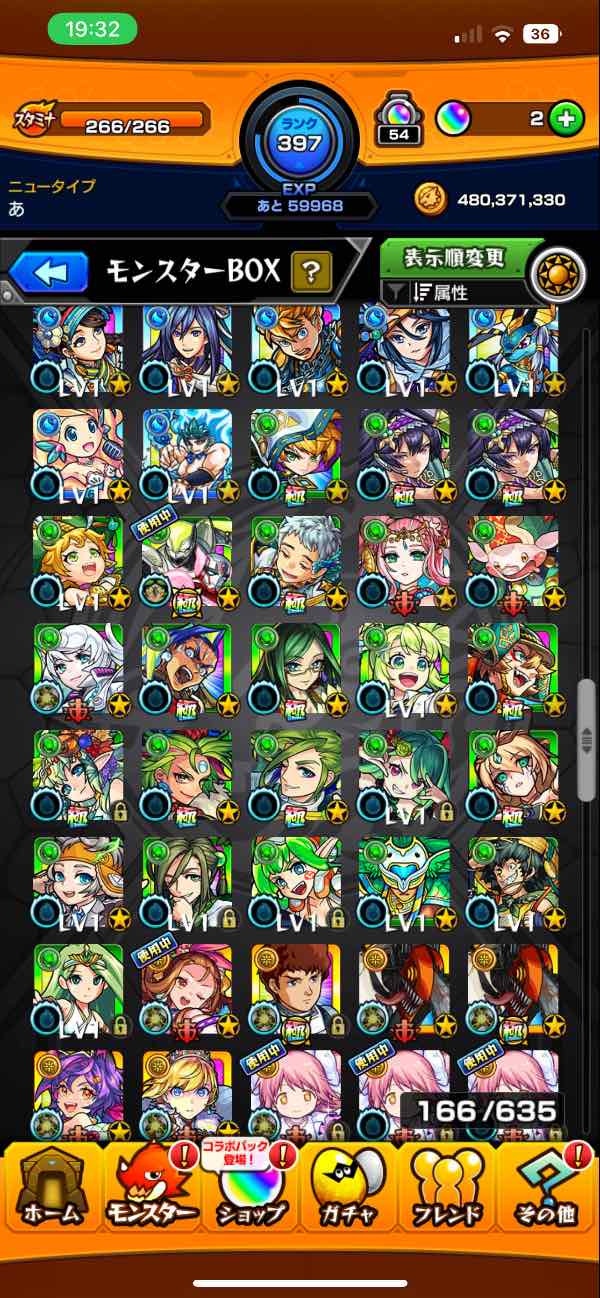
Task: Open the Monster BOX help question mark
Action: (311, 270)
